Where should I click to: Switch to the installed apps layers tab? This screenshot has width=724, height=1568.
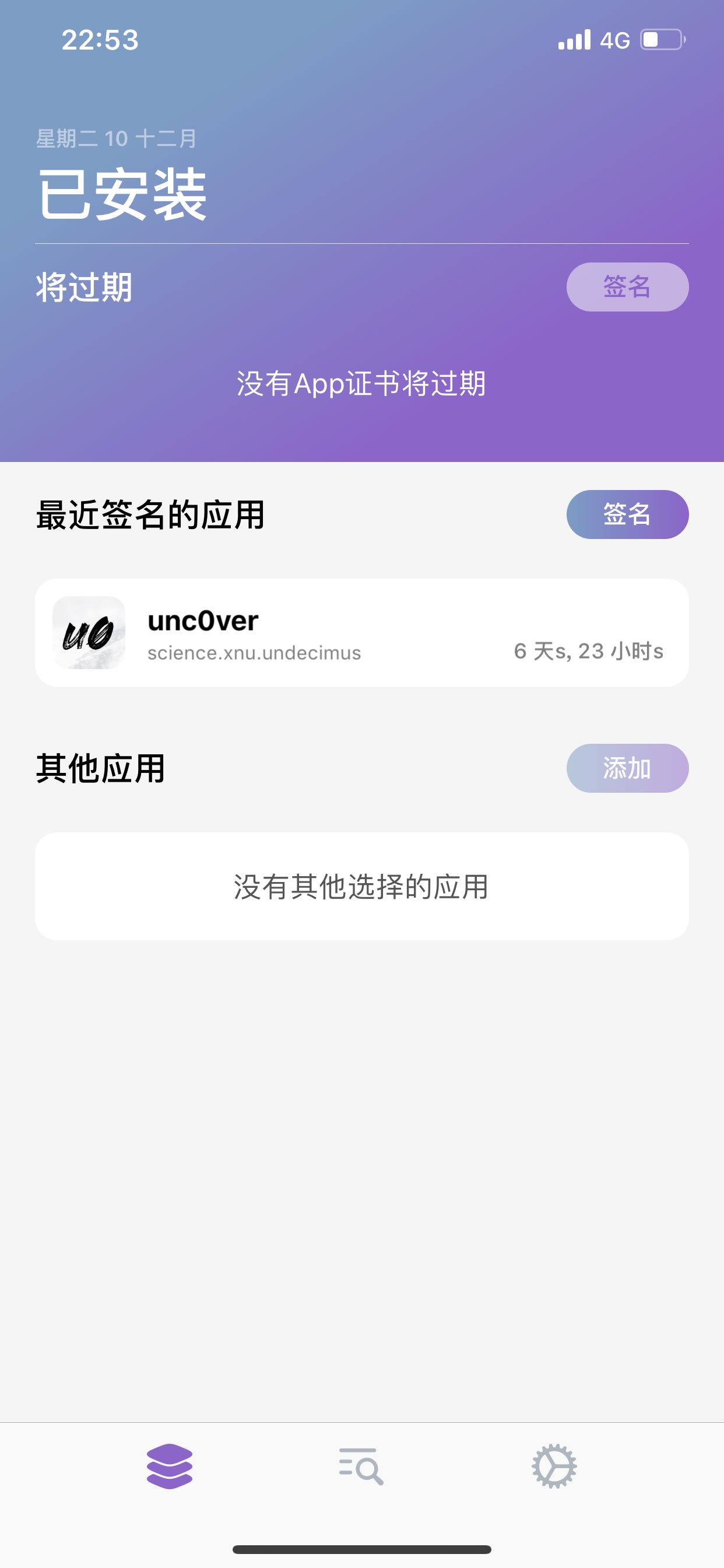click(x=170, y=1466)
